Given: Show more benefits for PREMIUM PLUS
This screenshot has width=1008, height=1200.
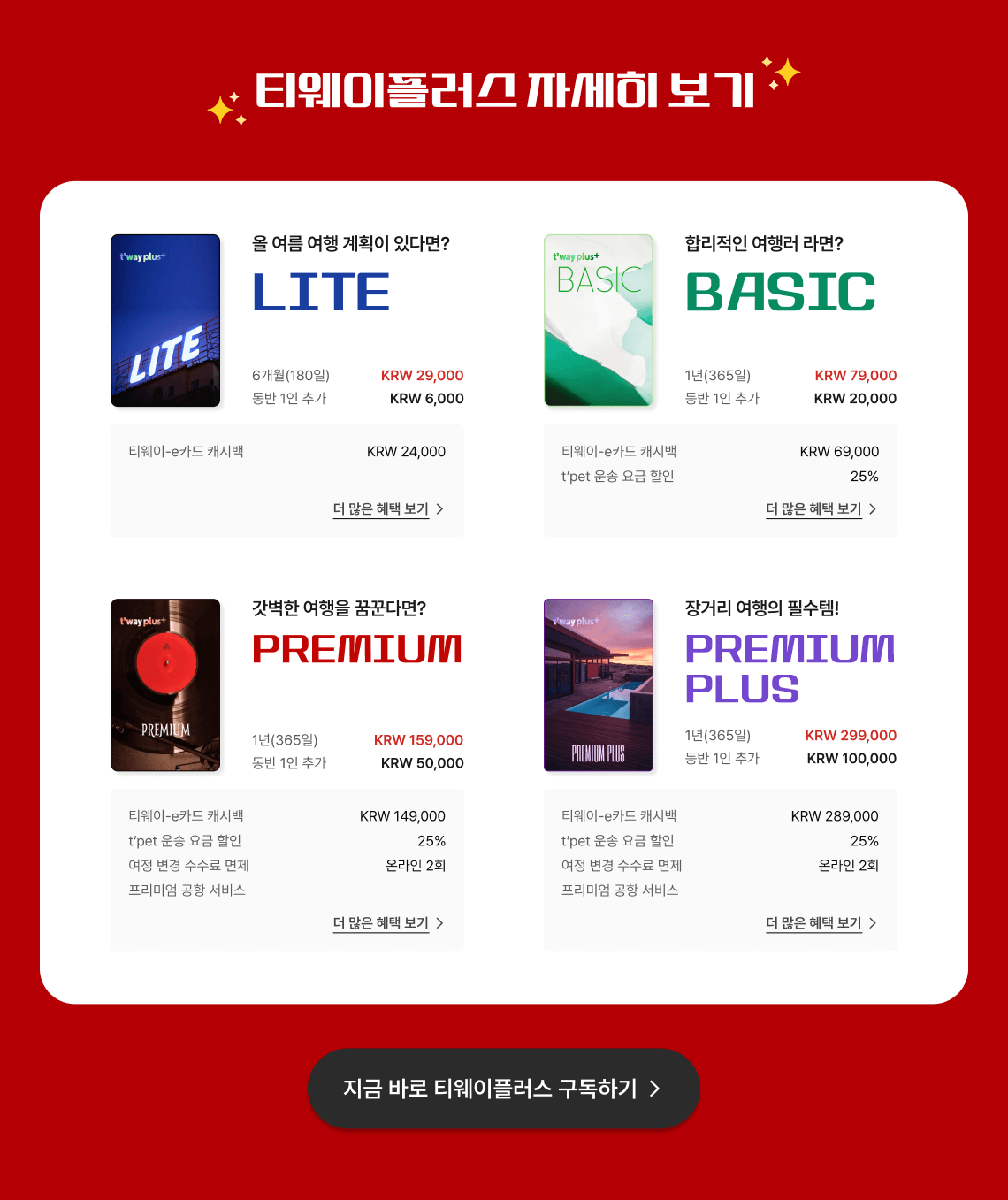Looking at the screenshot, I should coord(821,923).
